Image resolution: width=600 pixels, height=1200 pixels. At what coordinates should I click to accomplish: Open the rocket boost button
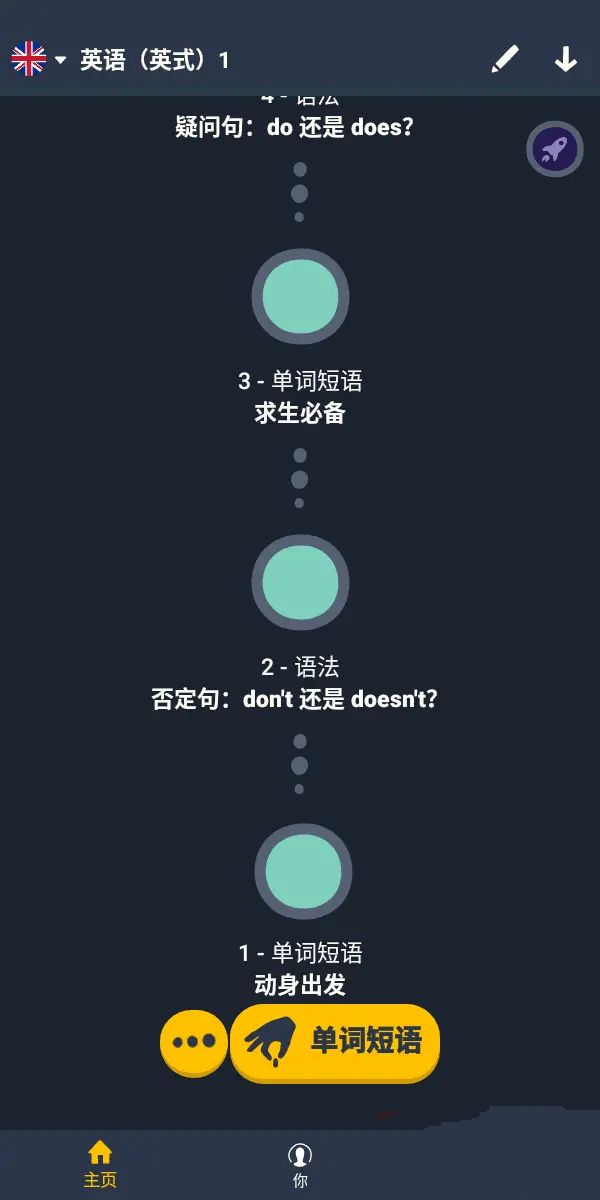pyautogui.click(x=555, y=149)
